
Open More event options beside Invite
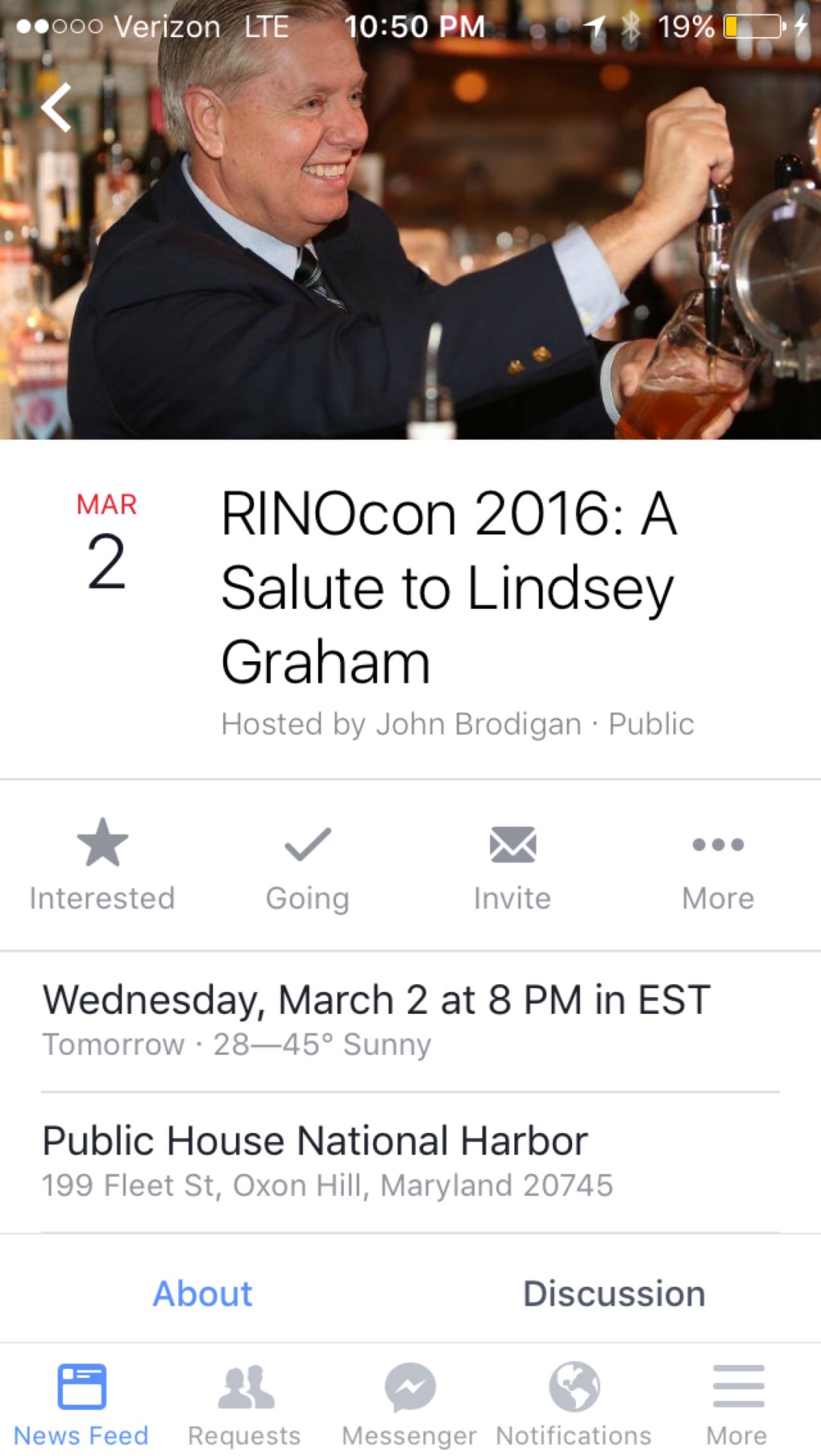pyautogui.click(x=718, y=864)
